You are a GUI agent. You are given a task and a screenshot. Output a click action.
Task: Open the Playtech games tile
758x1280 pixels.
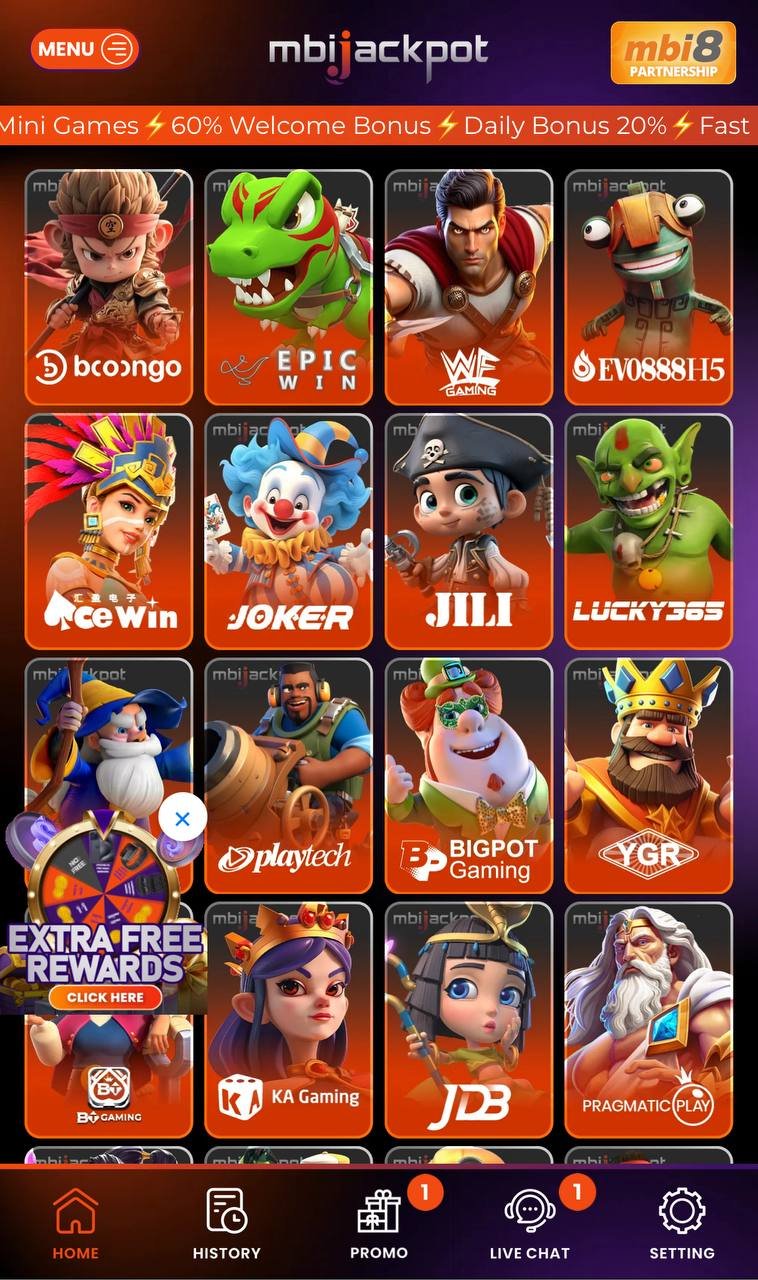pyautogui.click(x=288, y=775)
